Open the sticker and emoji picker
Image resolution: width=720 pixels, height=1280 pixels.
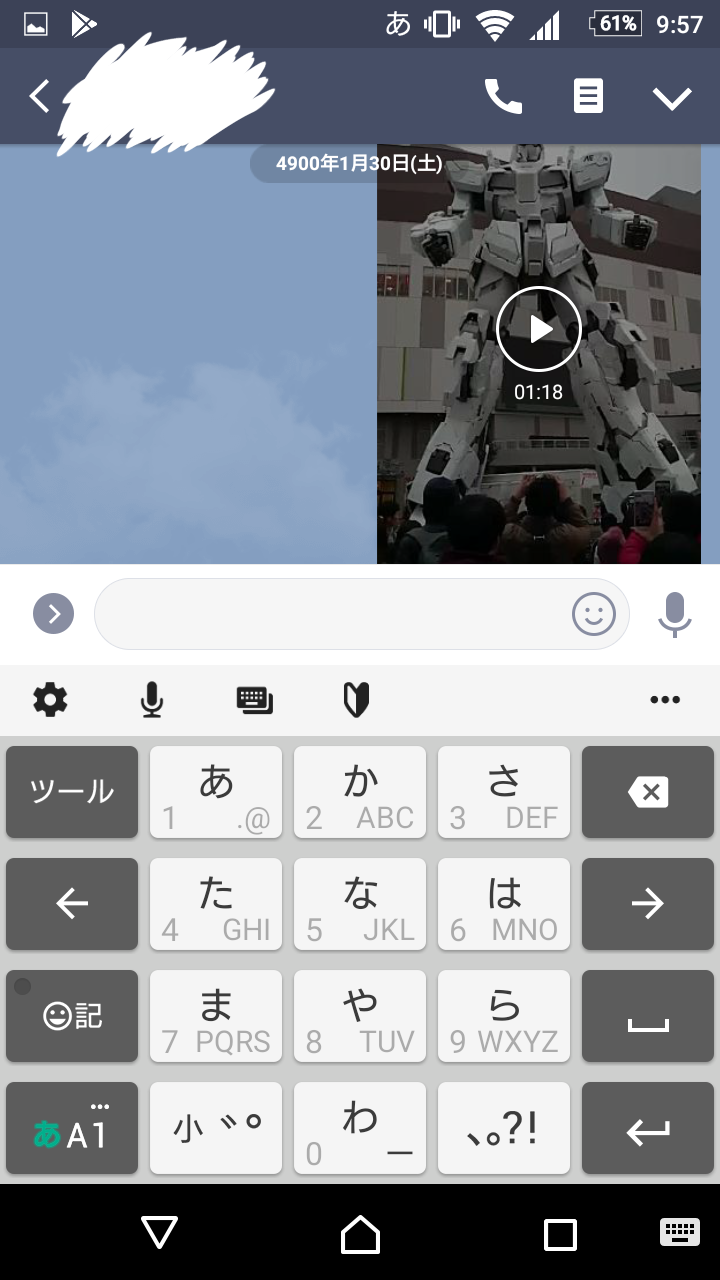coord(593,614)
